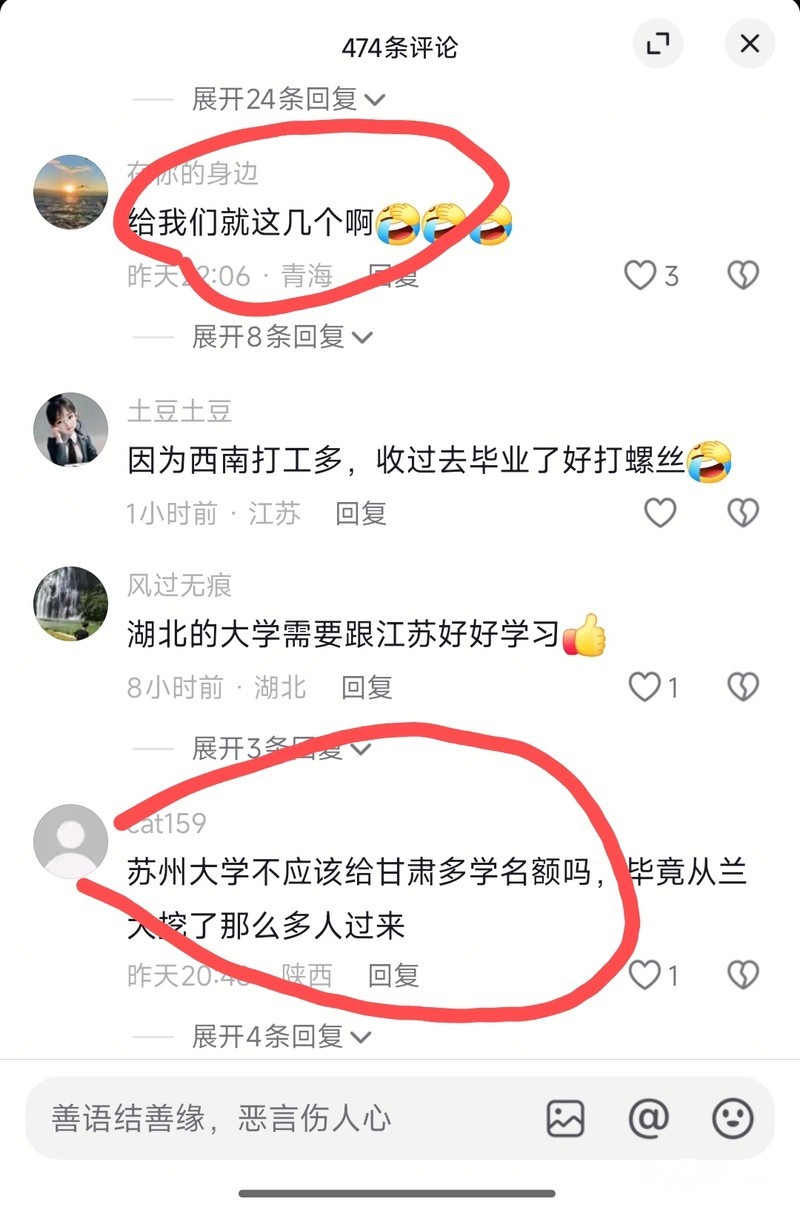800x1210 pixels.
Task: Expand the 8 replies under 青海 comment
Action: coord(282,337)
